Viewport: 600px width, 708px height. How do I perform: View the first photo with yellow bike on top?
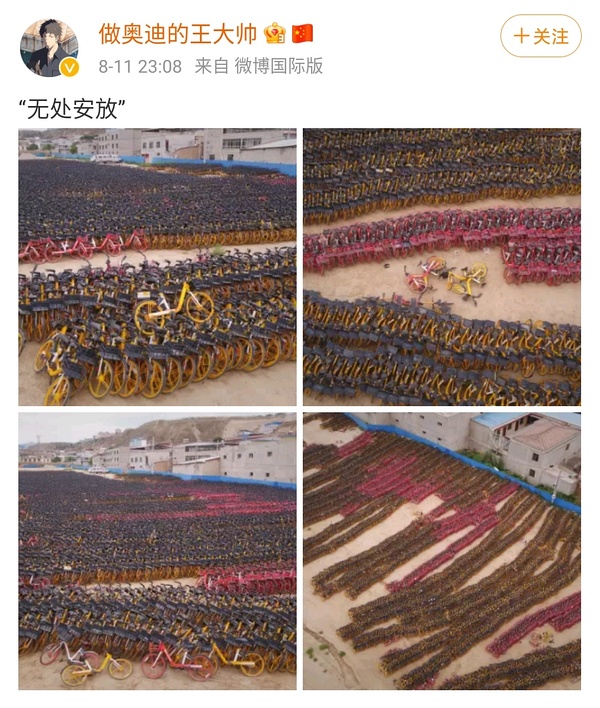tap(157, 266)
